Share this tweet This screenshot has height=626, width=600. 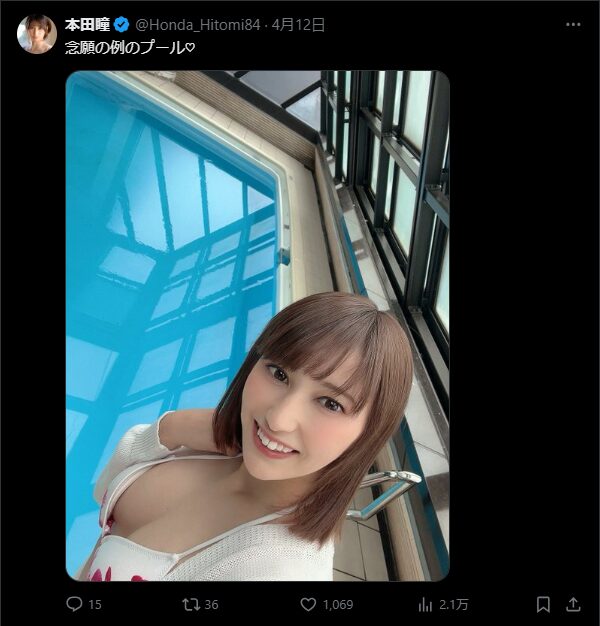click(573, 604)
